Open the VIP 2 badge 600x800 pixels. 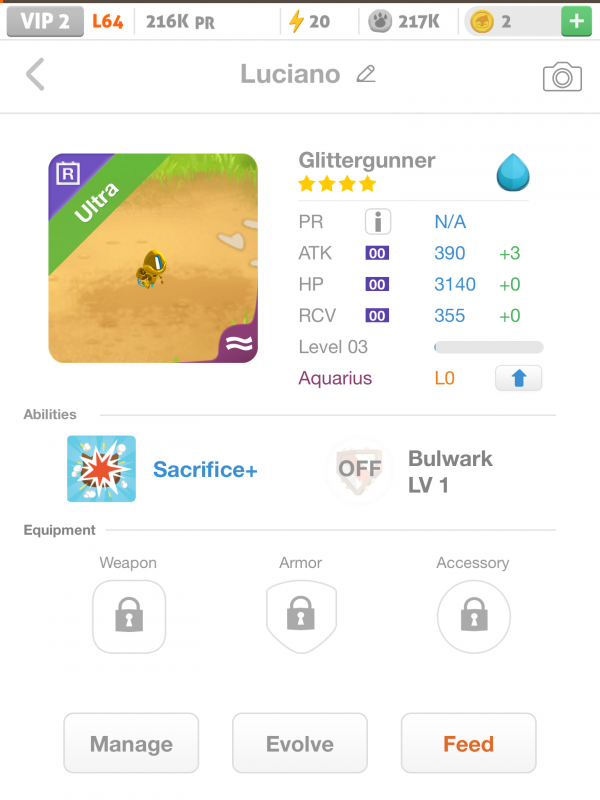(x=44, y=21)
